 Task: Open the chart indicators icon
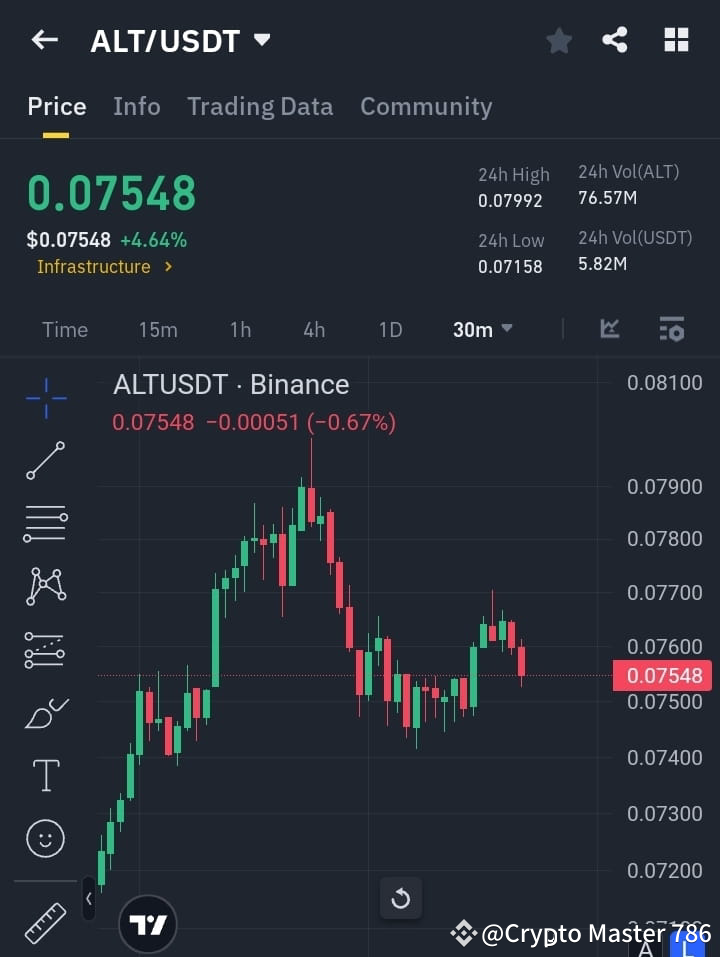609,329
